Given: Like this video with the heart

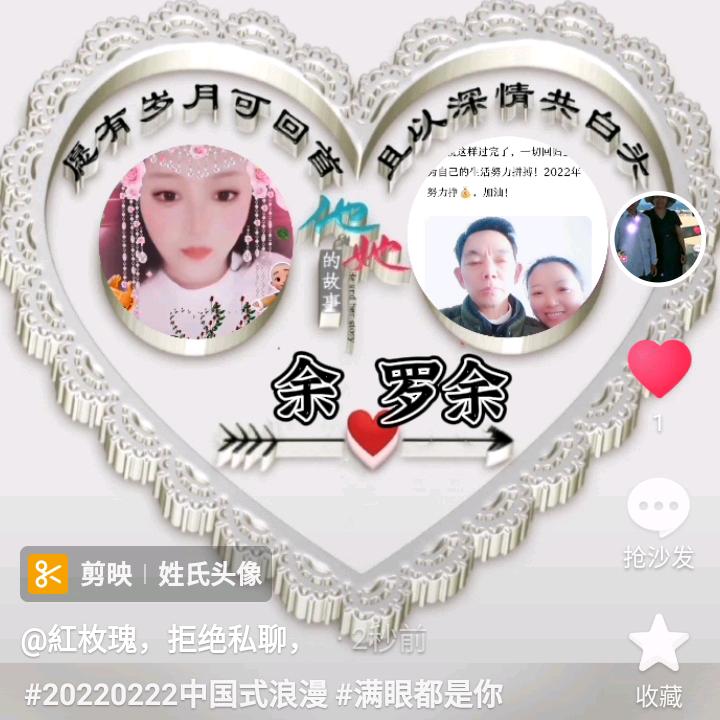Looking at the screenshot, I should [659, 368].
